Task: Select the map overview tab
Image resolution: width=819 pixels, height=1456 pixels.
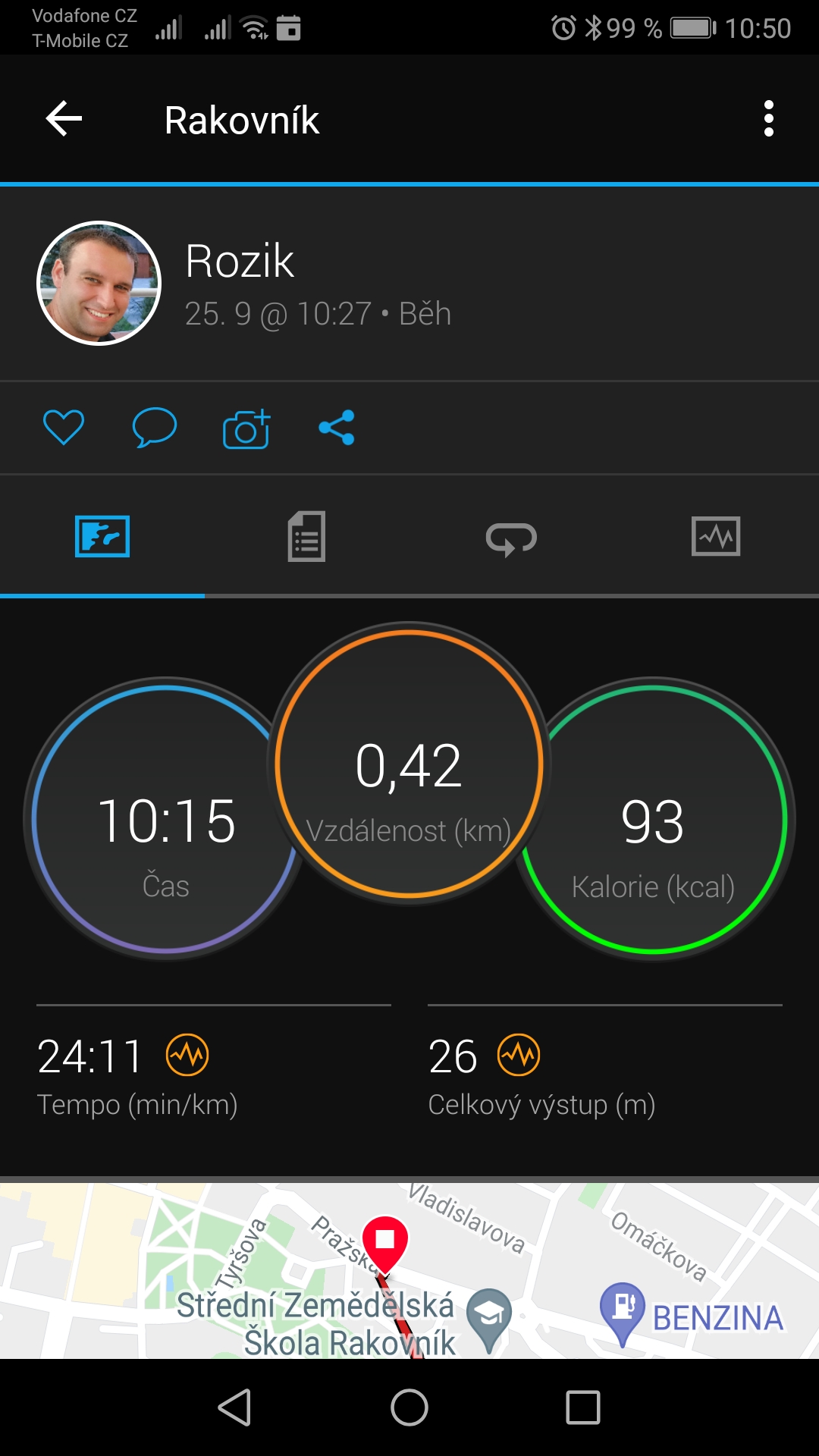Action: point(102,536)
